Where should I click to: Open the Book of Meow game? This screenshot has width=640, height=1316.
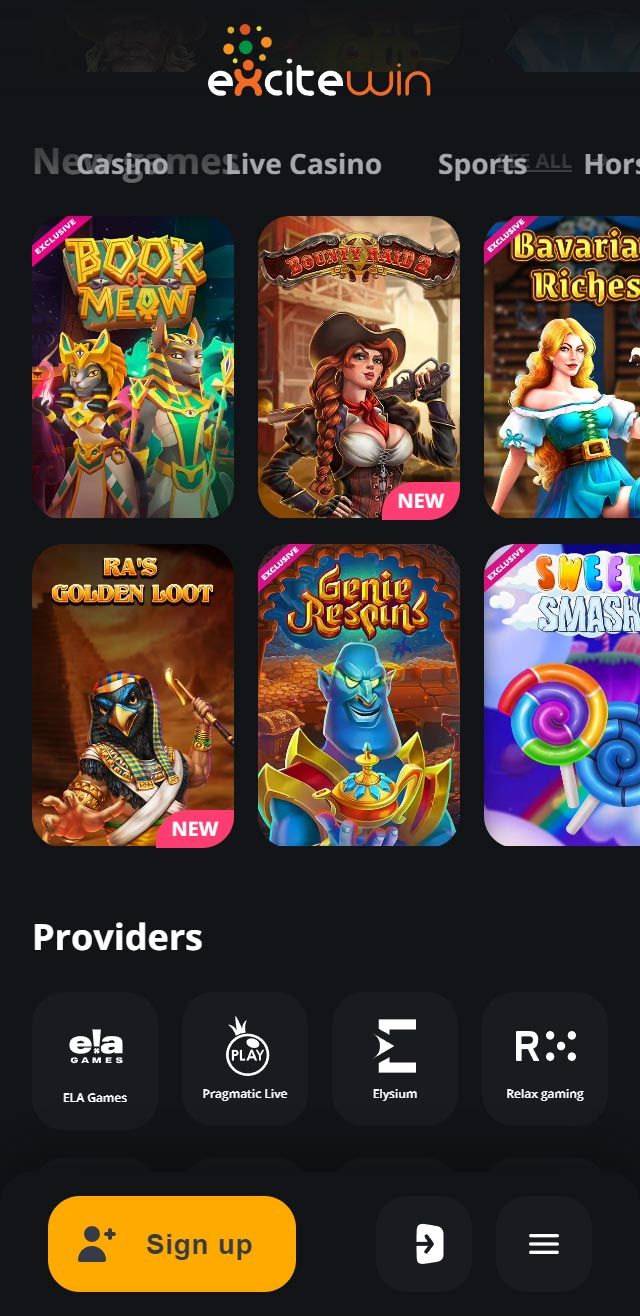click(x=133, y=367)
